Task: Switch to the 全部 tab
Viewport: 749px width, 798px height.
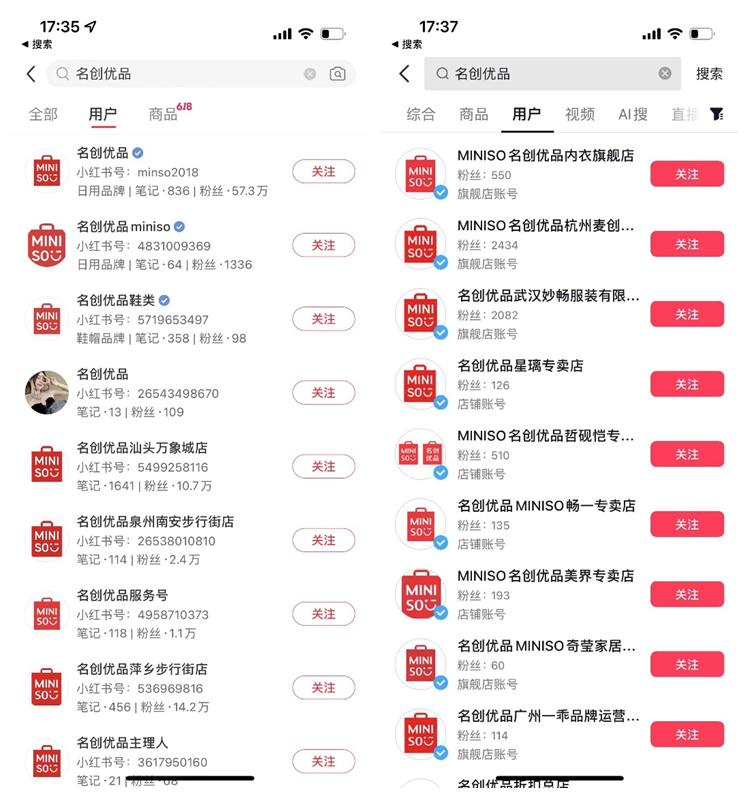Action: [43, 114]
